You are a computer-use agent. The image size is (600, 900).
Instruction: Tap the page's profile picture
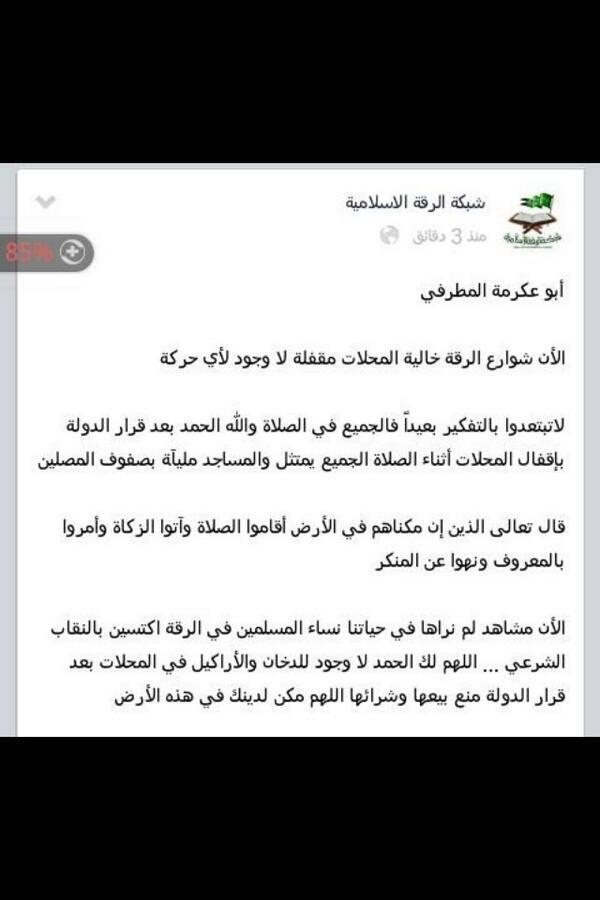(x=531, y=218)
